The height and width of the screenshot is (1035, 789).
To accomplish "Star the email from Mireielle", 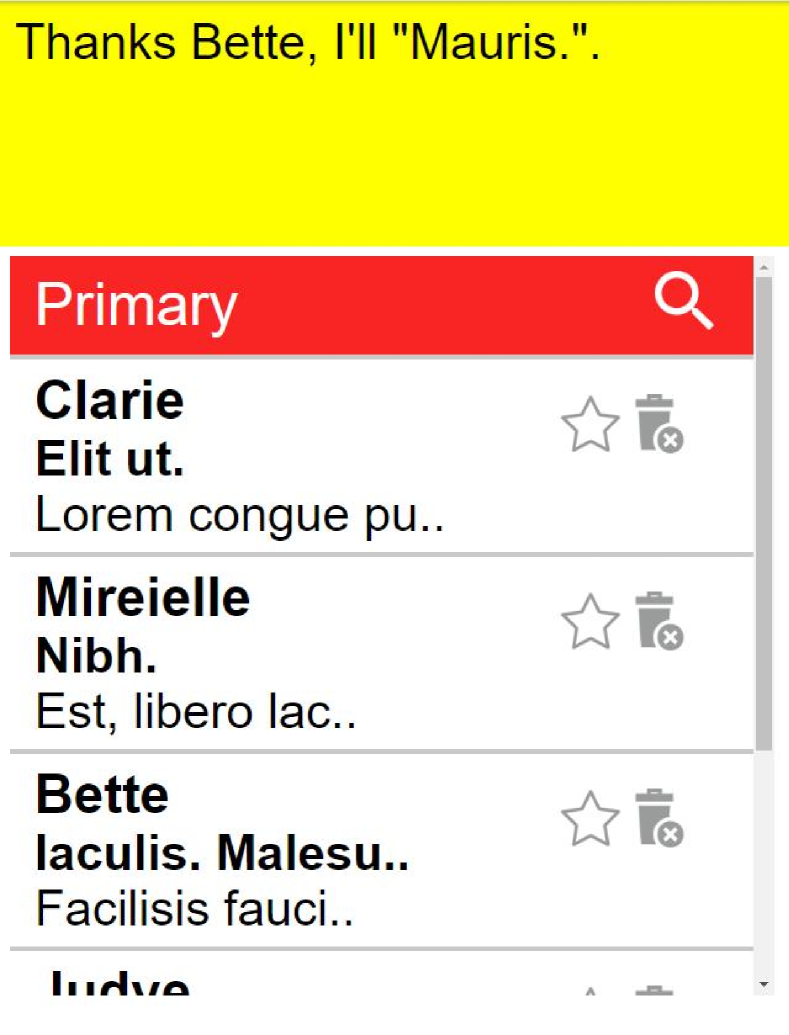I will tap(590, 622).
